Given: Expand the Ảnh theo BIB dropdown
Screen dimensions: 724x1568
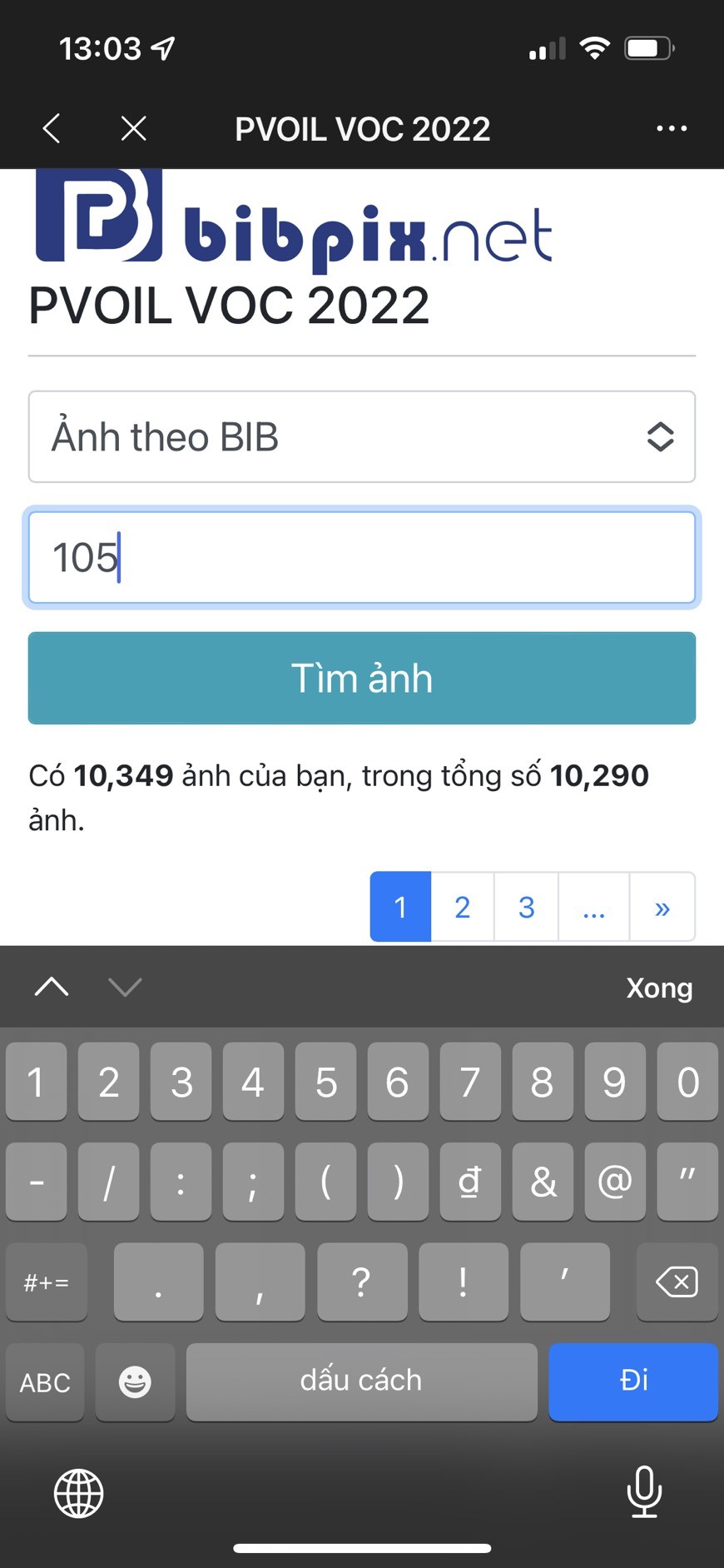Looking at the screenshot, I should 362,436.
